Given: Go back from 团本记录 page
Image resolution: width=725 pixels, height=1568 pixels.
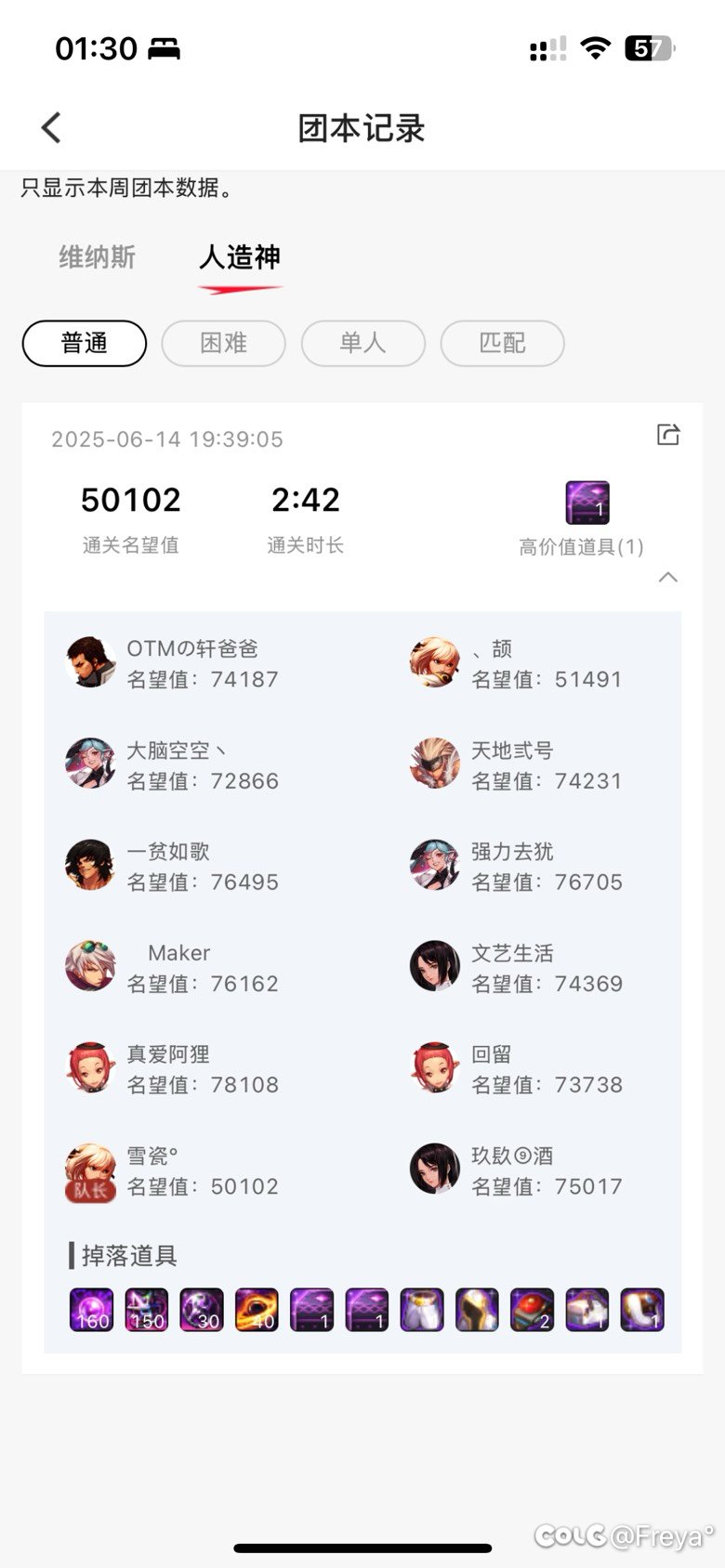Looking at the screenshot, I should tap(51, 127).
